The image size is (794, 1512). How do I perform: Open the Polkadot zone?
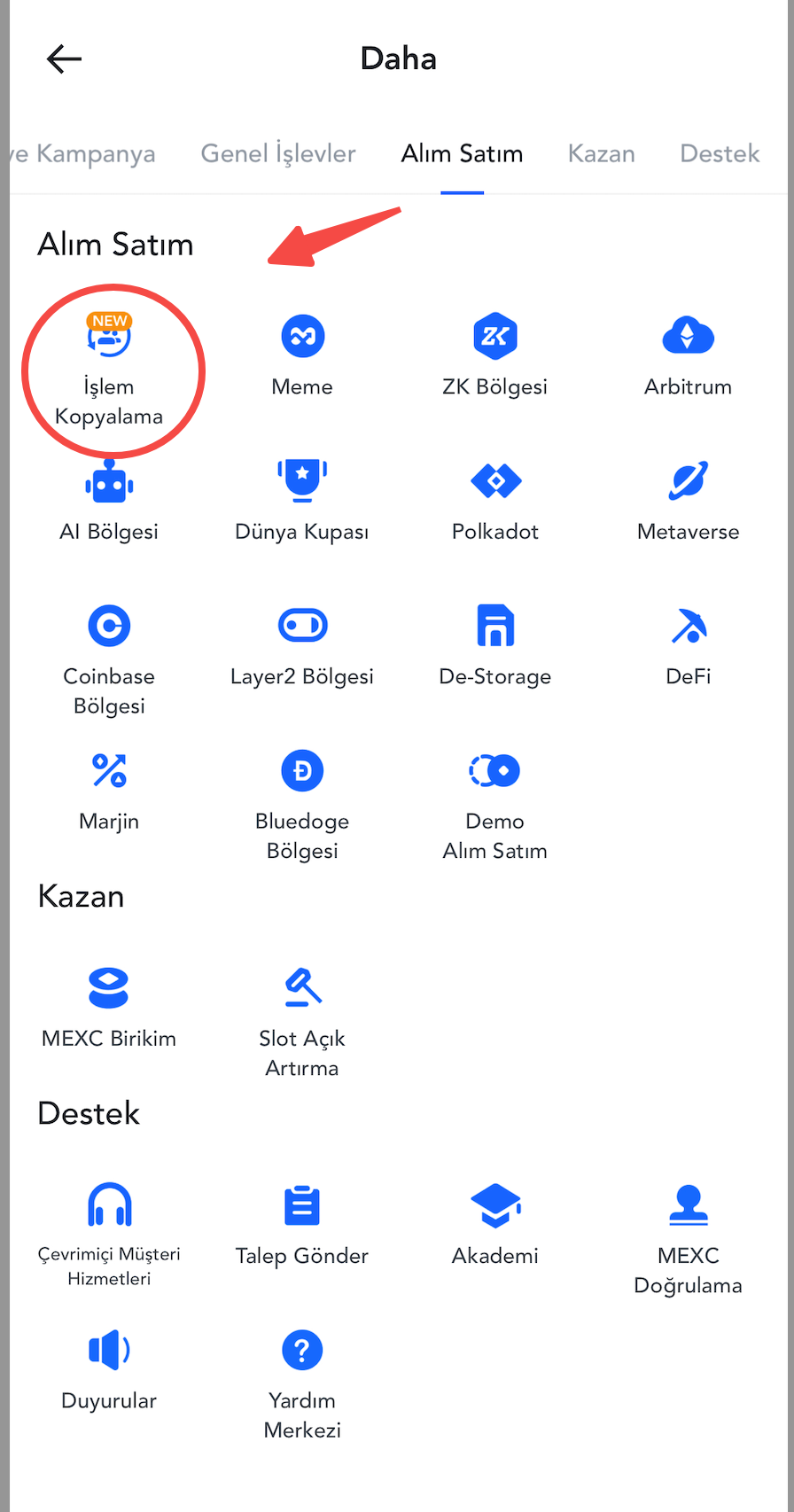click(494, 499)
